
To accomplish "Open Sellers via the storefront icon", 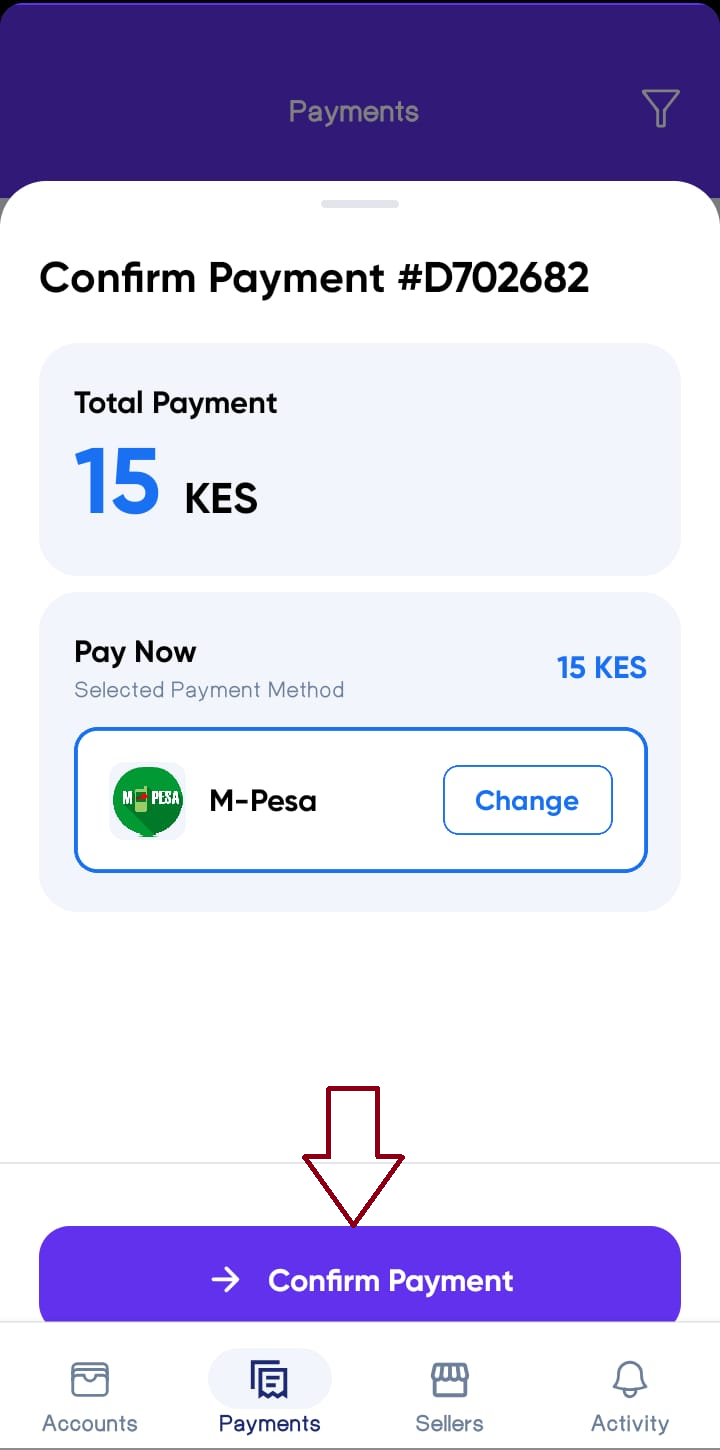I will pyautogui.click(x=449, y=1377).
